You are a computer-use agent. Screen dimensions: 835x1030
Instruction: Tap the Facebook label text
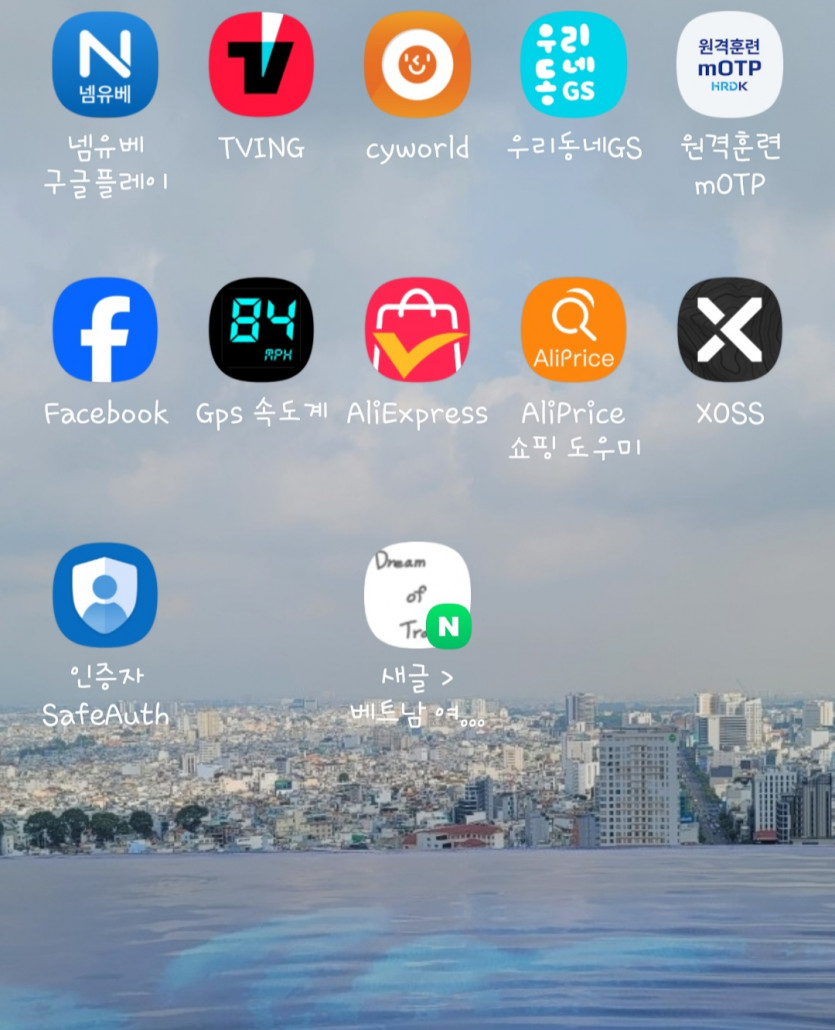[106, 413]
